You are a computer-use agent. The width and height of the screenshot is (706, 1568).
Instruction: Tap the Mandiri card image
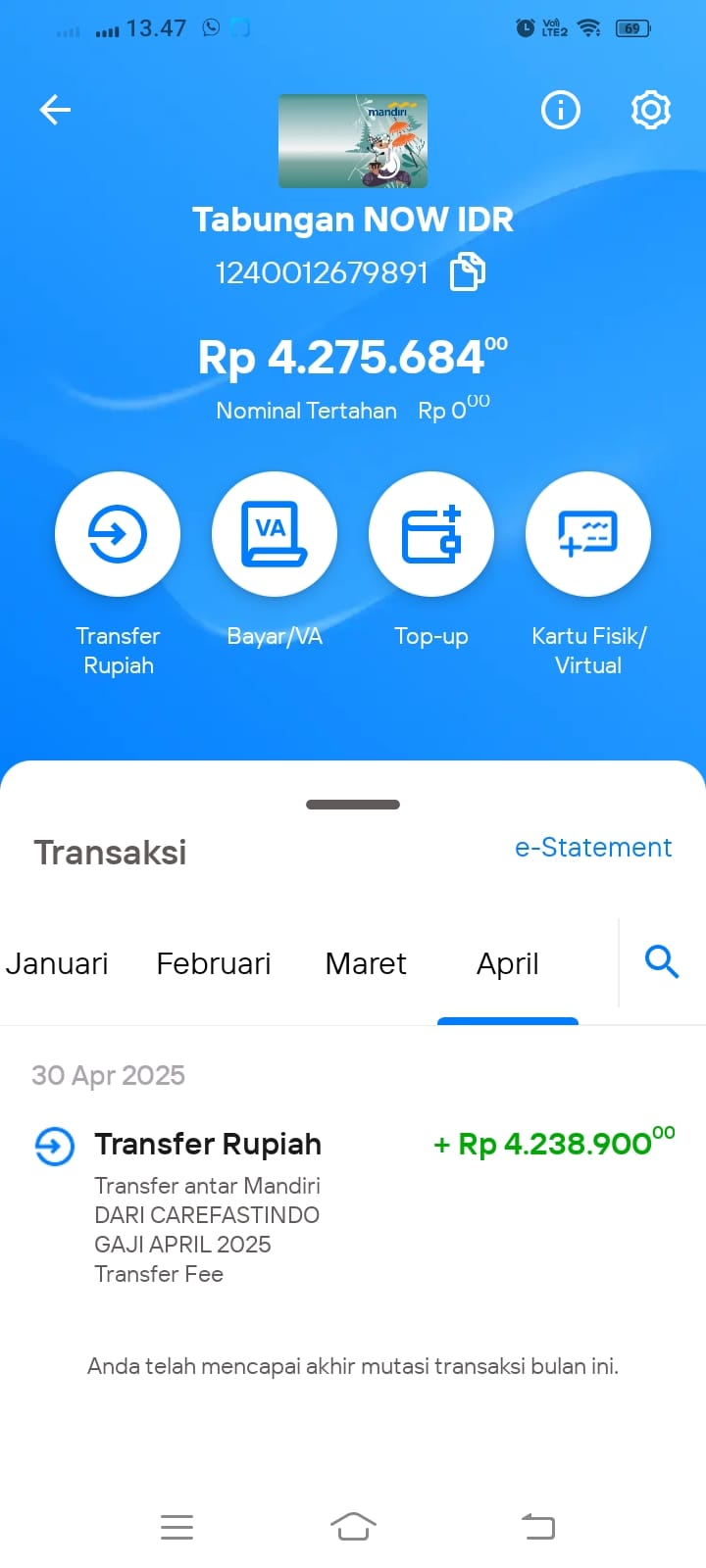353,141
